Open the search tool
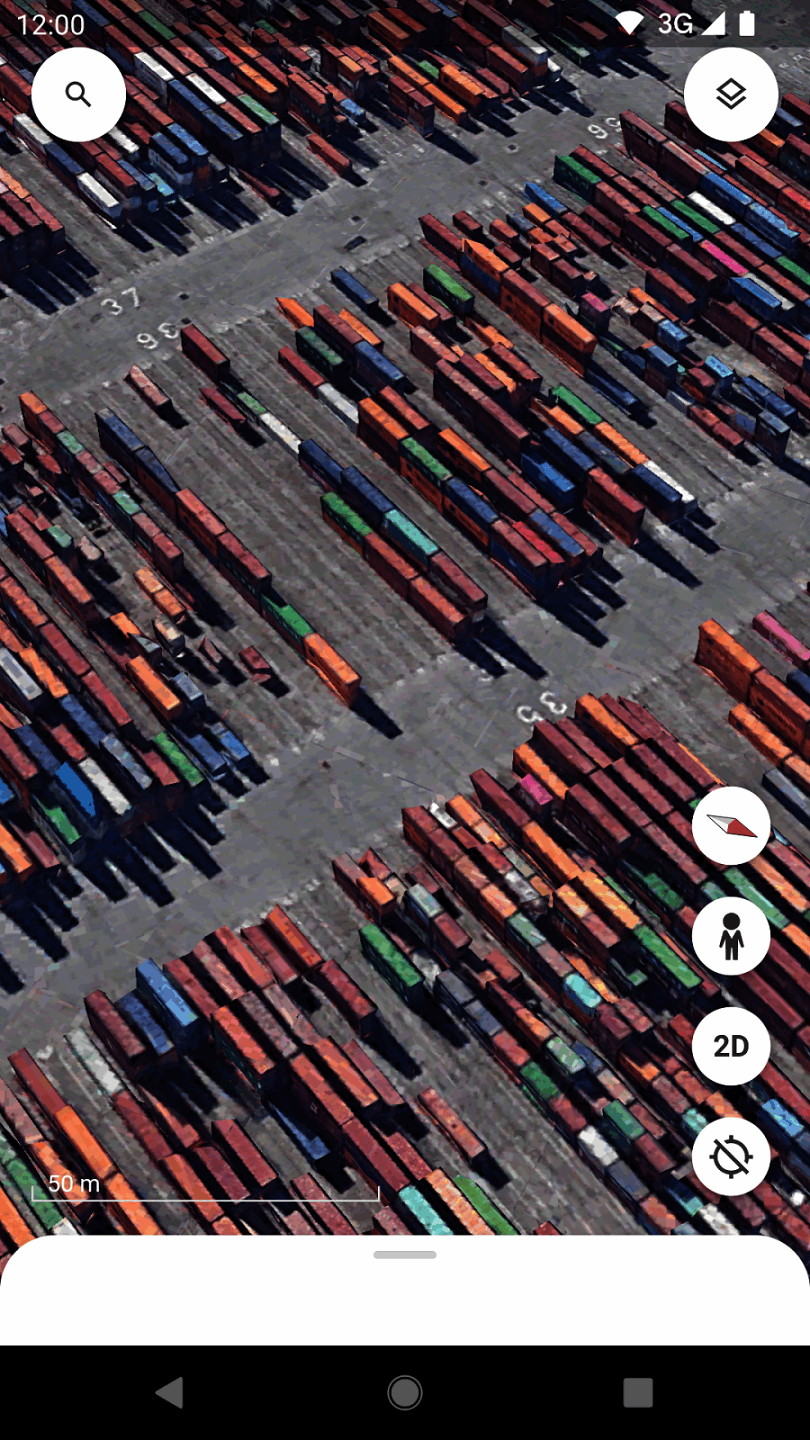810x1440 pixels. [x=78, y=94]
